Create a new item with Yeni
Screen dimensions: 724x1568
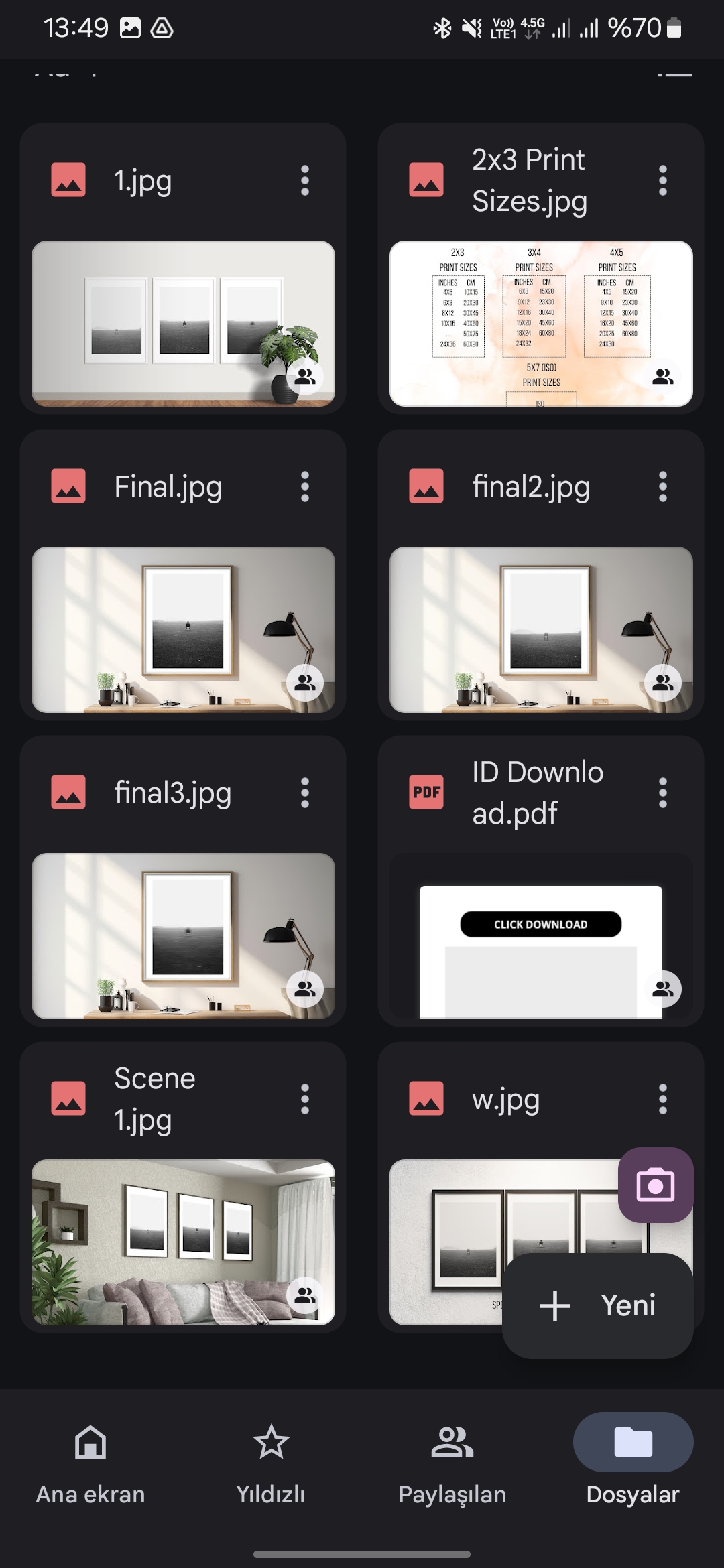[x=598, y=1305]
